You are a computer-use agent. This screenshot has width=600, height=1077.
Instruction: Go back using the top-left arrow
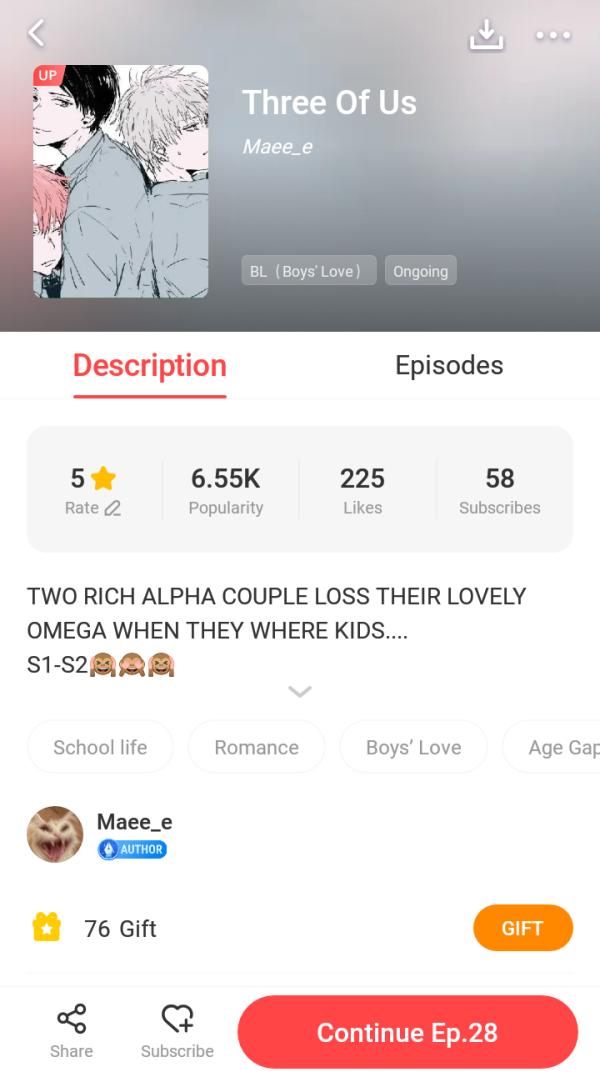coord(36,33)
